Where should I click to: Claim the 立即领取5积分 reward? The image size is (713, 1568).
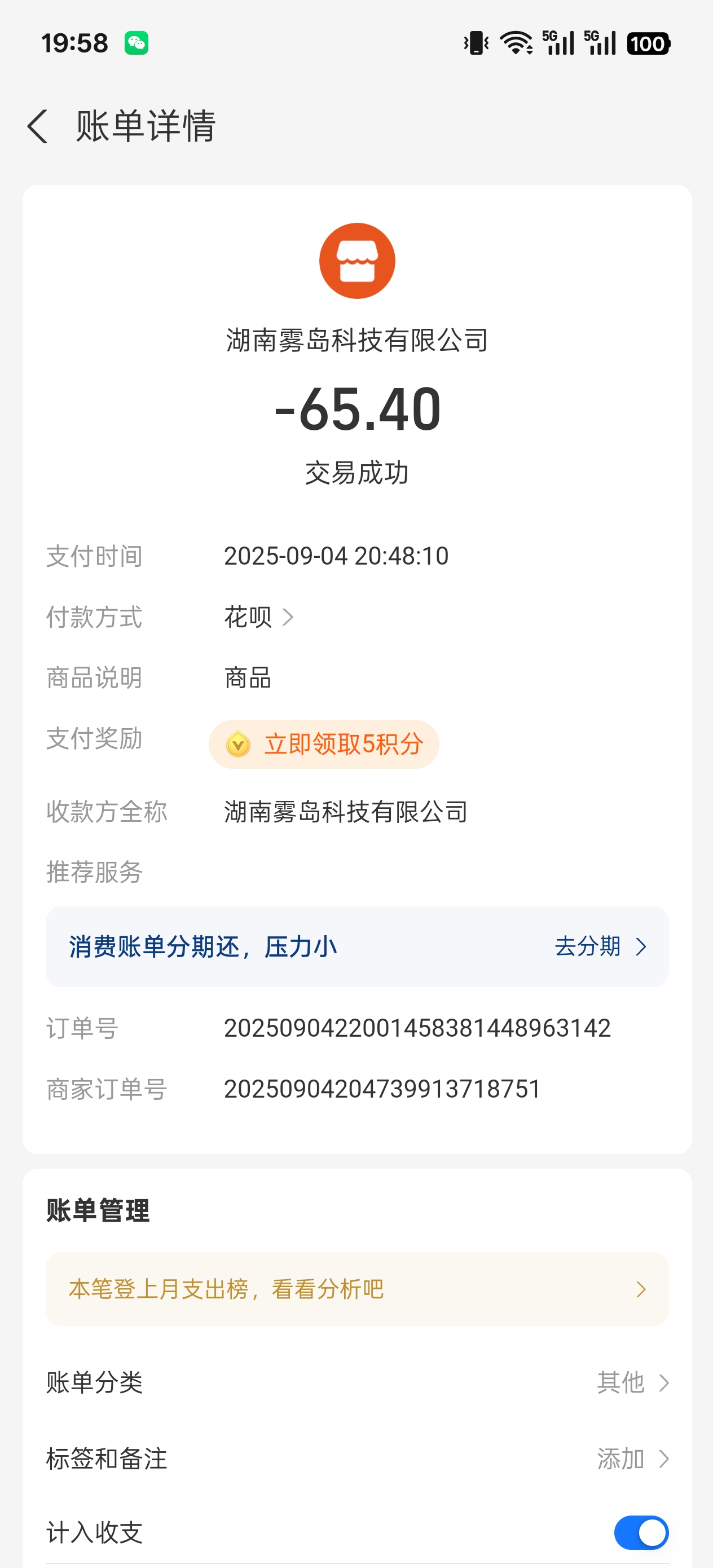click(x=324, y=744)
